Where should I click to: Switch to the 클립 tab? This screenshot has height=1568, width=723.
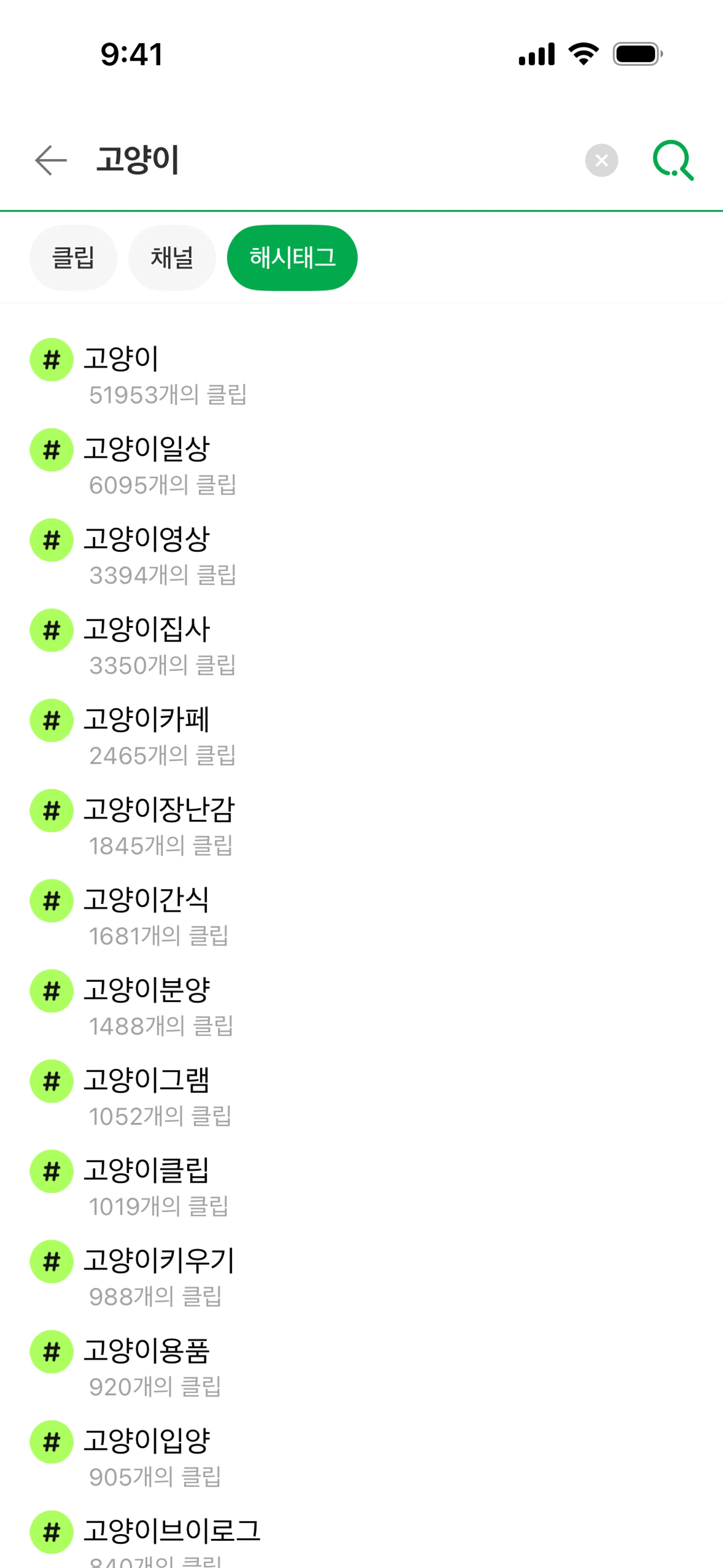pyautogui.click(x=73, y=258)
